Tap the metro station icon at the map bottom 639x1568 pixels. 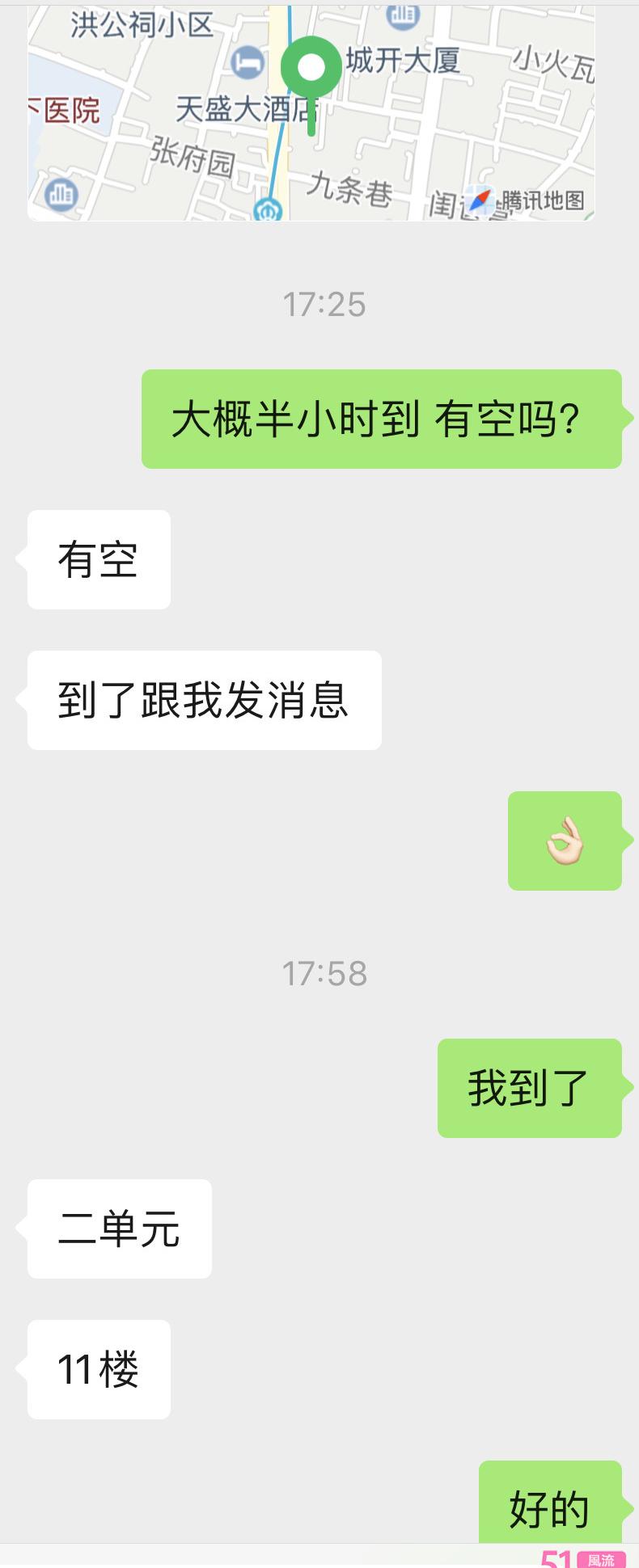click(266, 209)
